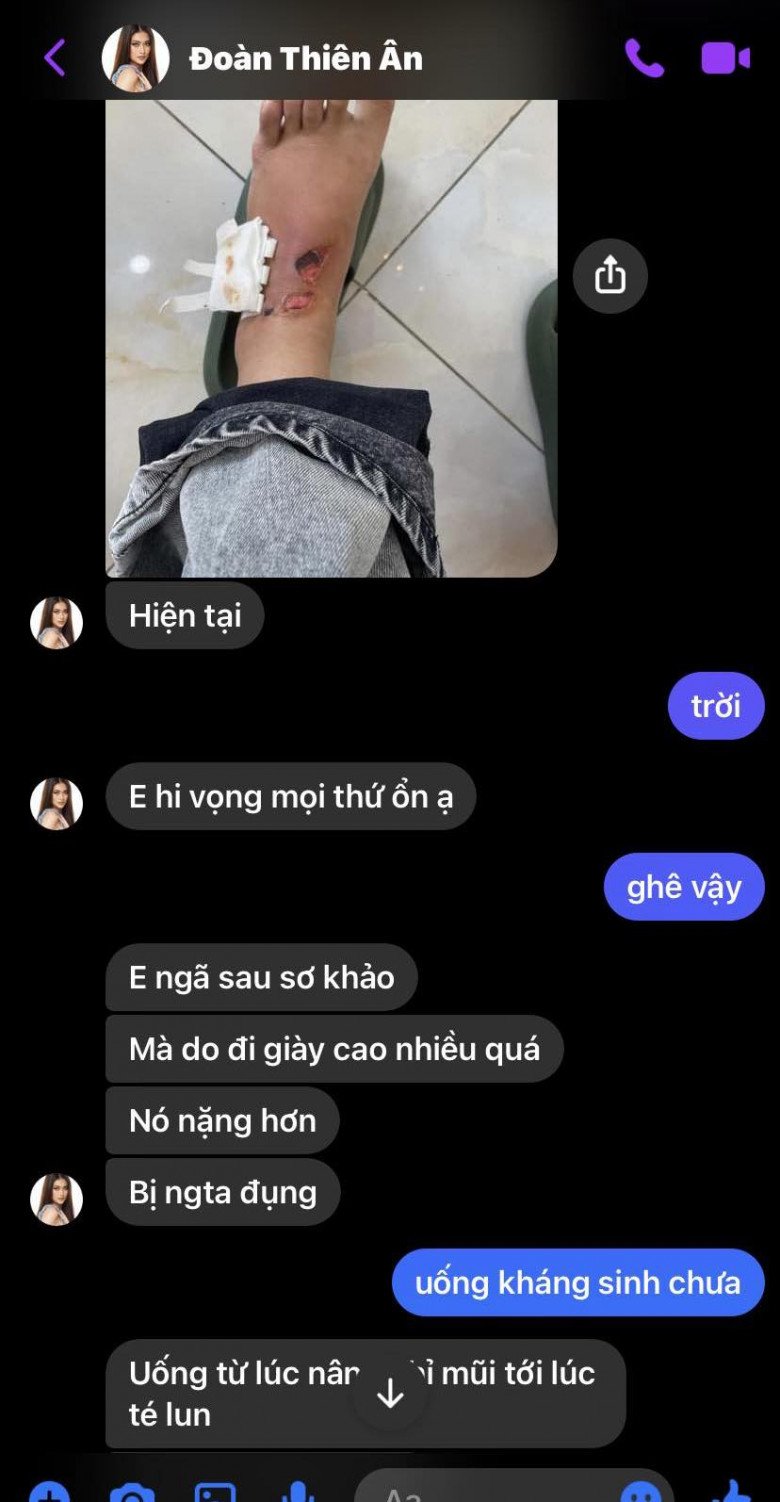Select the 'ghê vậy' reply bubble
780x1502 pixels.
click(683, 885)
